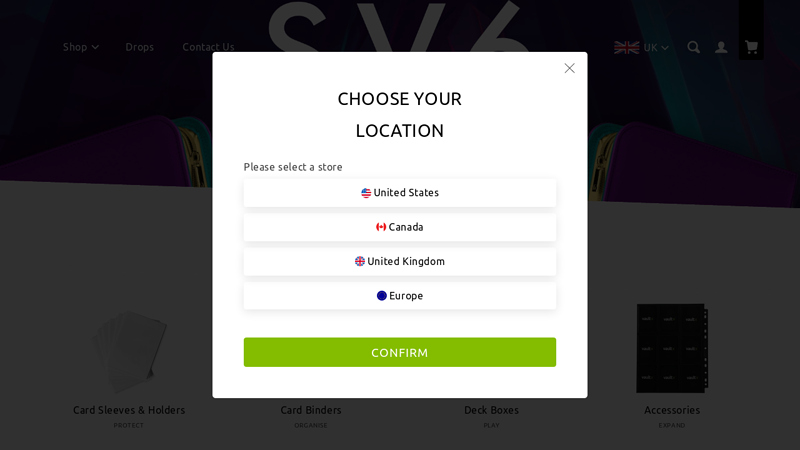The width and height of the screenshot is (800, 450).
Task: Pick the United Kingdom store
Action: click(400, 261)
